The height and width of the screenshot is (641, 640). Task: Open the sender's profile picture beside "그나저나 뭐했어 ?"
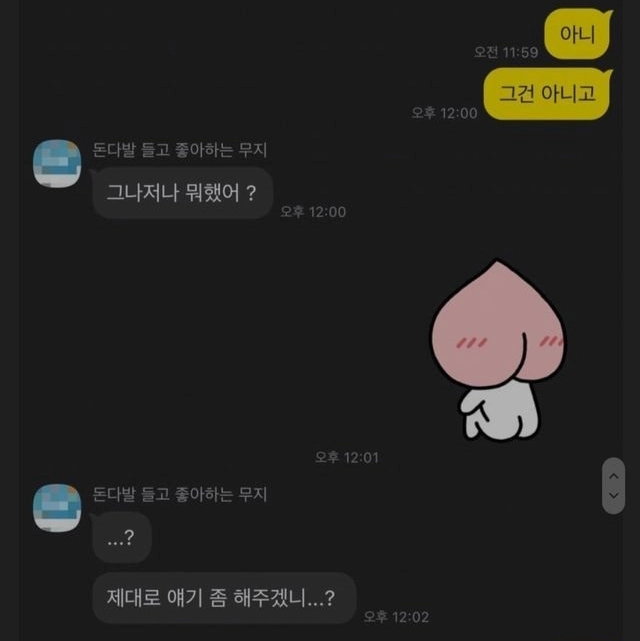point(56,165)
